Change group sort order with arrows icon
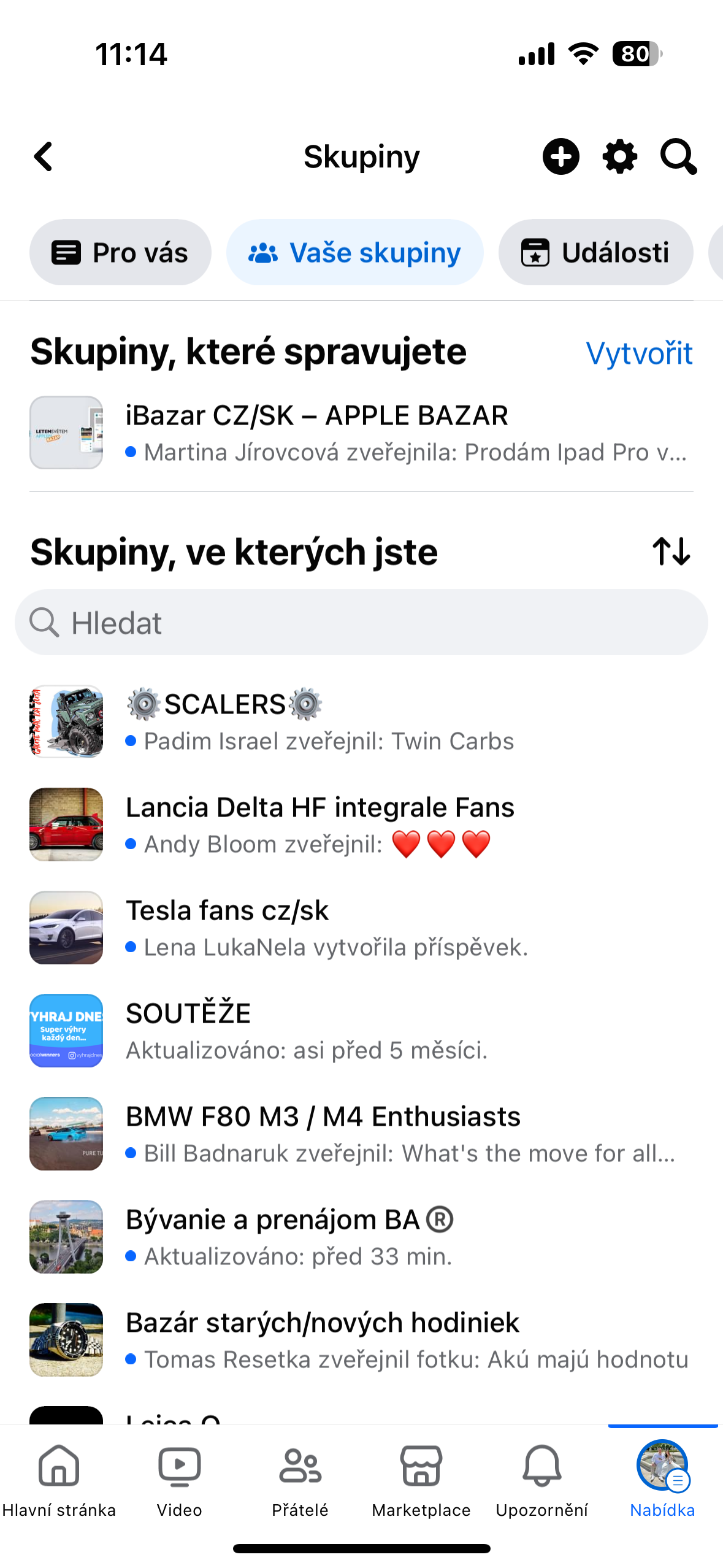723x1568 pixels. 670,551
